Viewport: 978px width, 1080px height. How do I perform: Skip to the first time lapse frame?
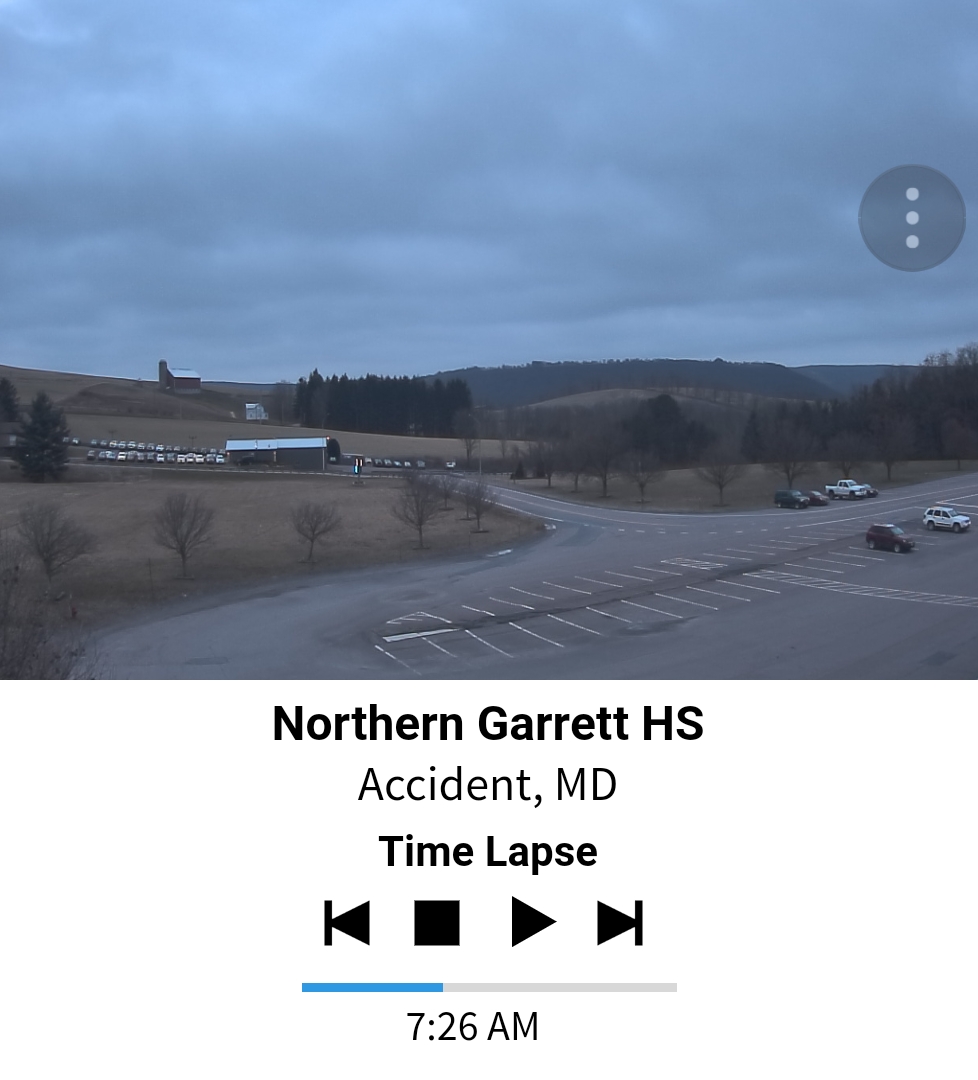pyautogui.click(x=347, y=922)
